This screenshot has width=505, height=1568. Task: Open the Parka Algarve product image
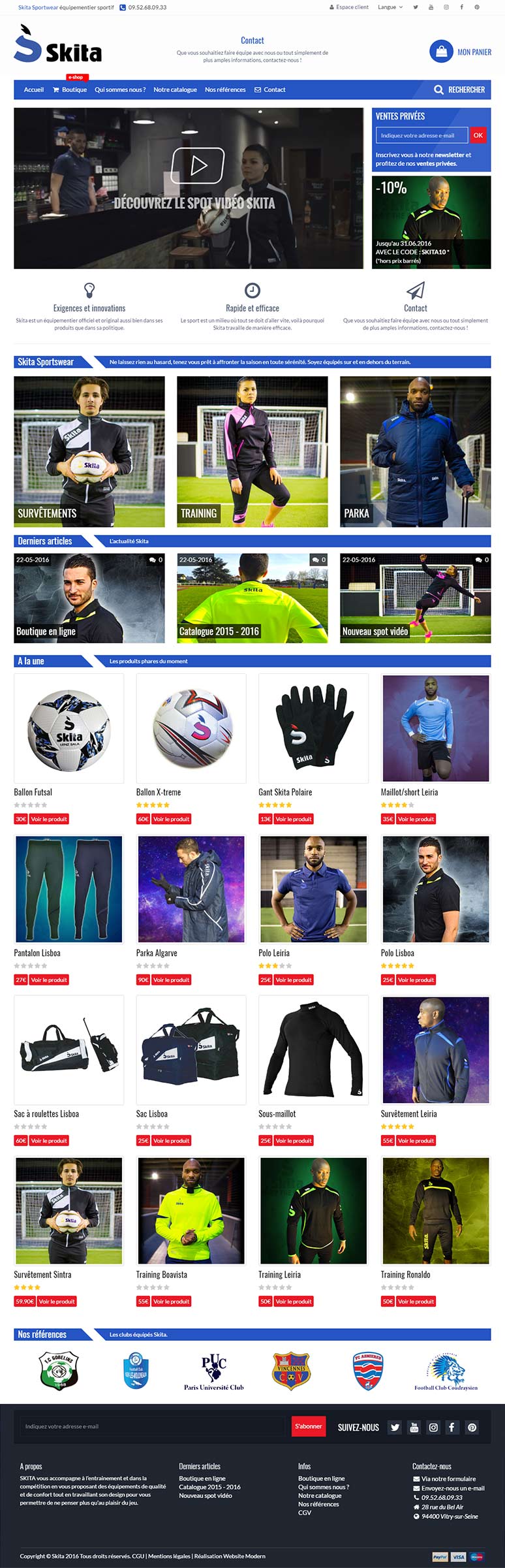tap(191, 889)
